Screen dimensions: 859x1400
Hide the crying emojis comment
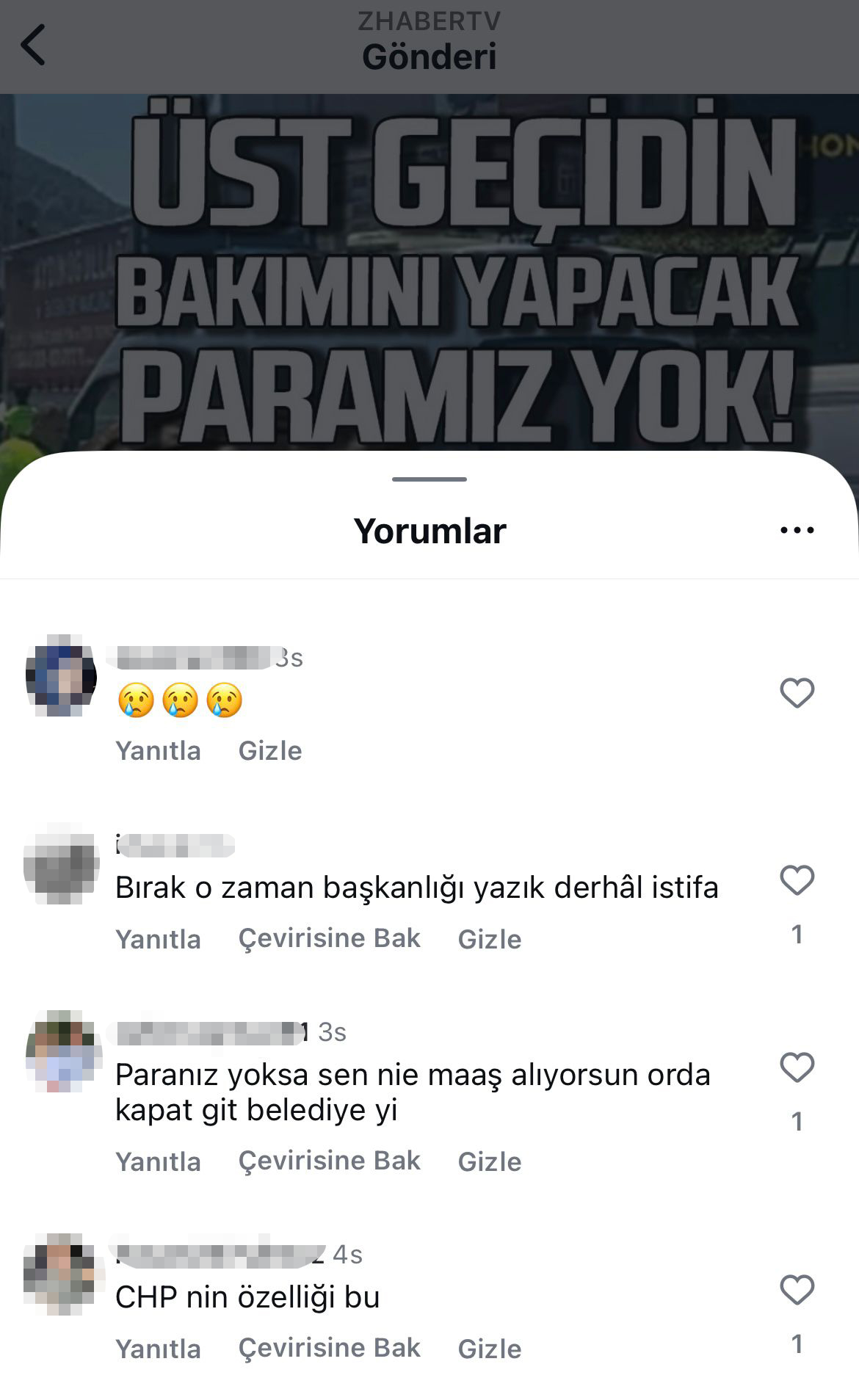click(x=269, y=750)
